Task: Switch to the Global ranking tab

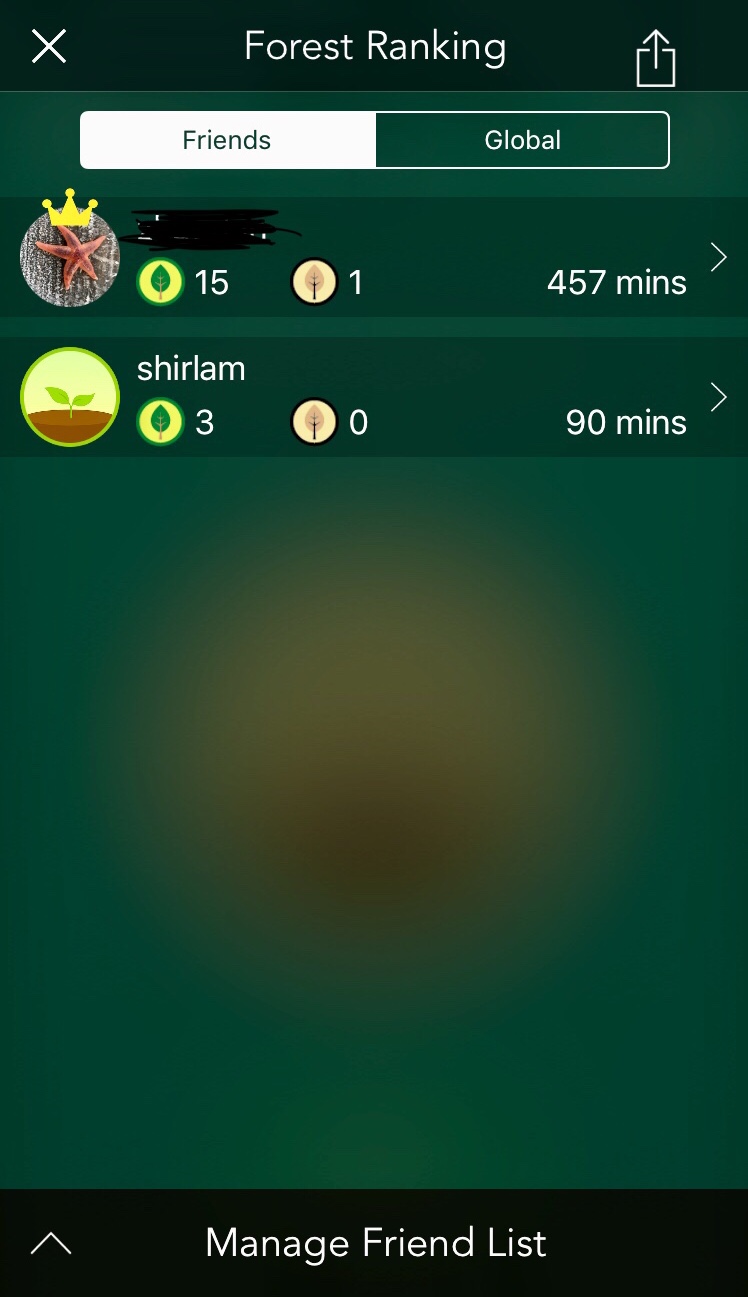Action: 522,140
